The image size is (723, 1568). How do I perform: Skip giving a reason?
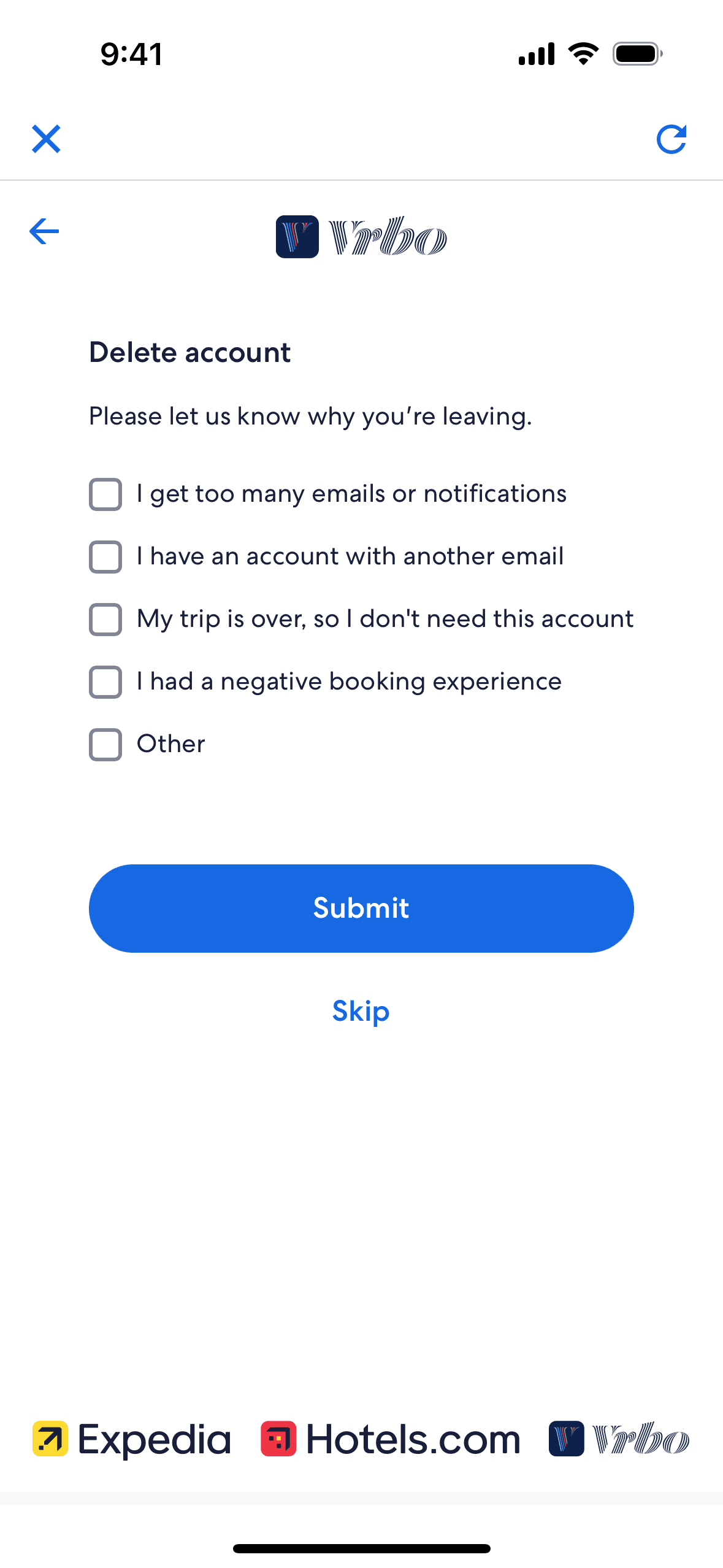pyautogui.click(x=361, y=1011)
